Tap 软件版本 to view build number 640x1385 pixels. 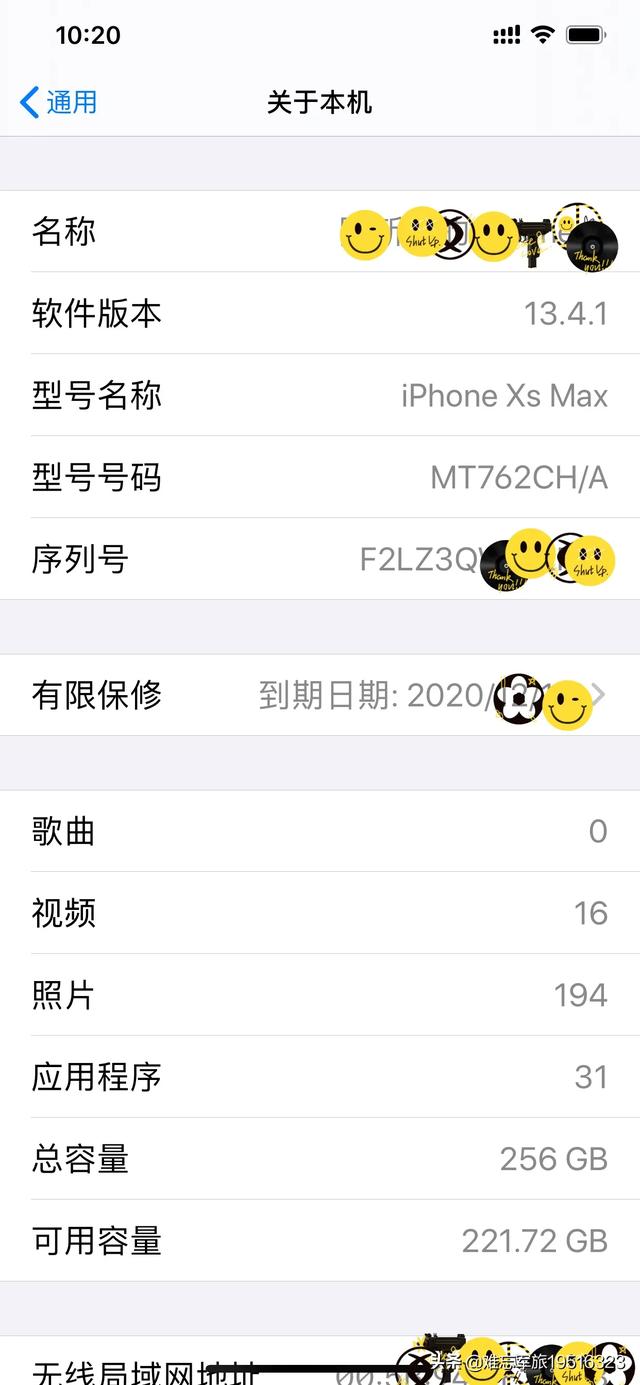tap(320, 313)
